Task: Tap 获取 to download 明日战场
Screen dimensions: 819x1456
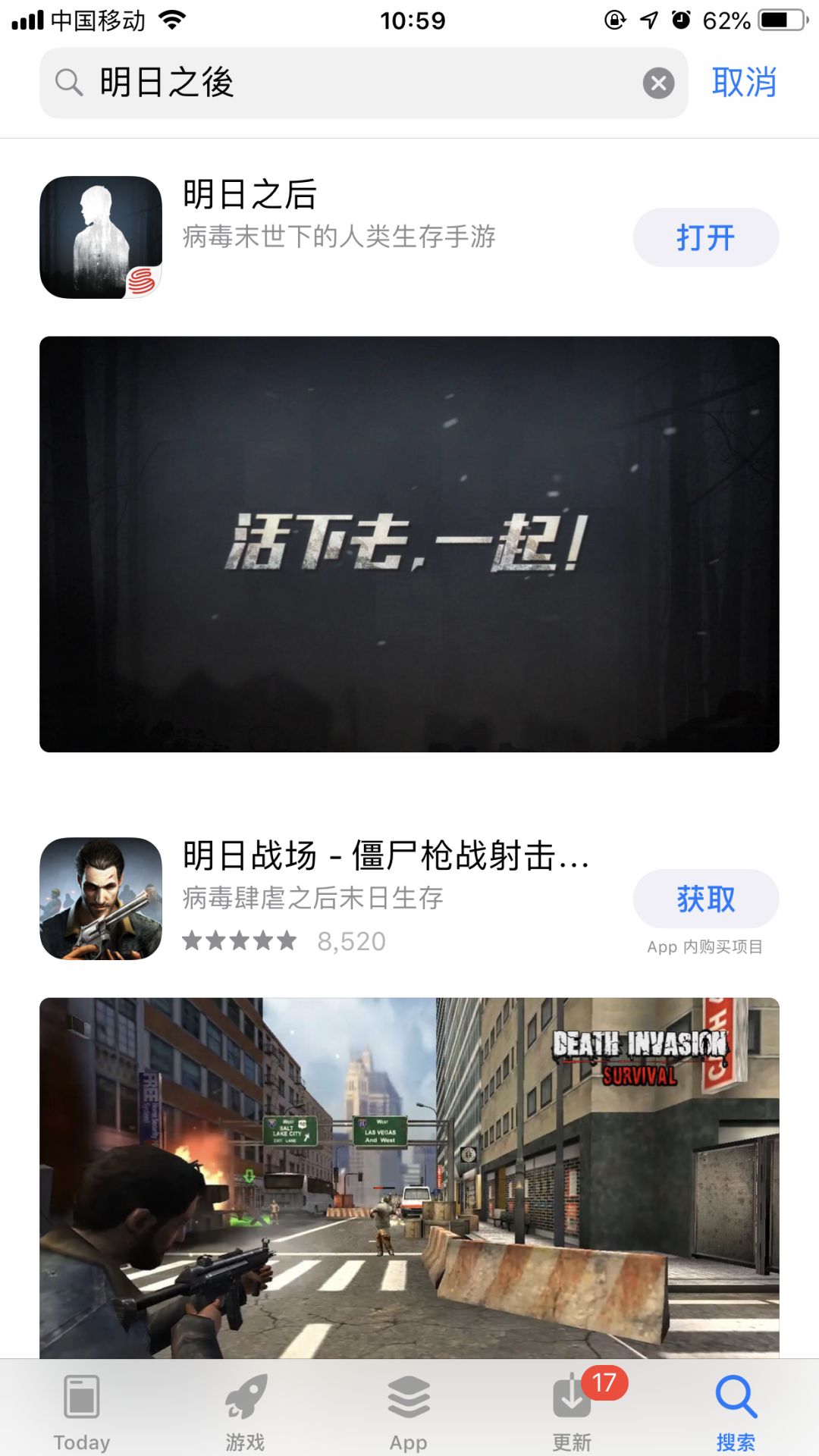Action: point(705,897)
